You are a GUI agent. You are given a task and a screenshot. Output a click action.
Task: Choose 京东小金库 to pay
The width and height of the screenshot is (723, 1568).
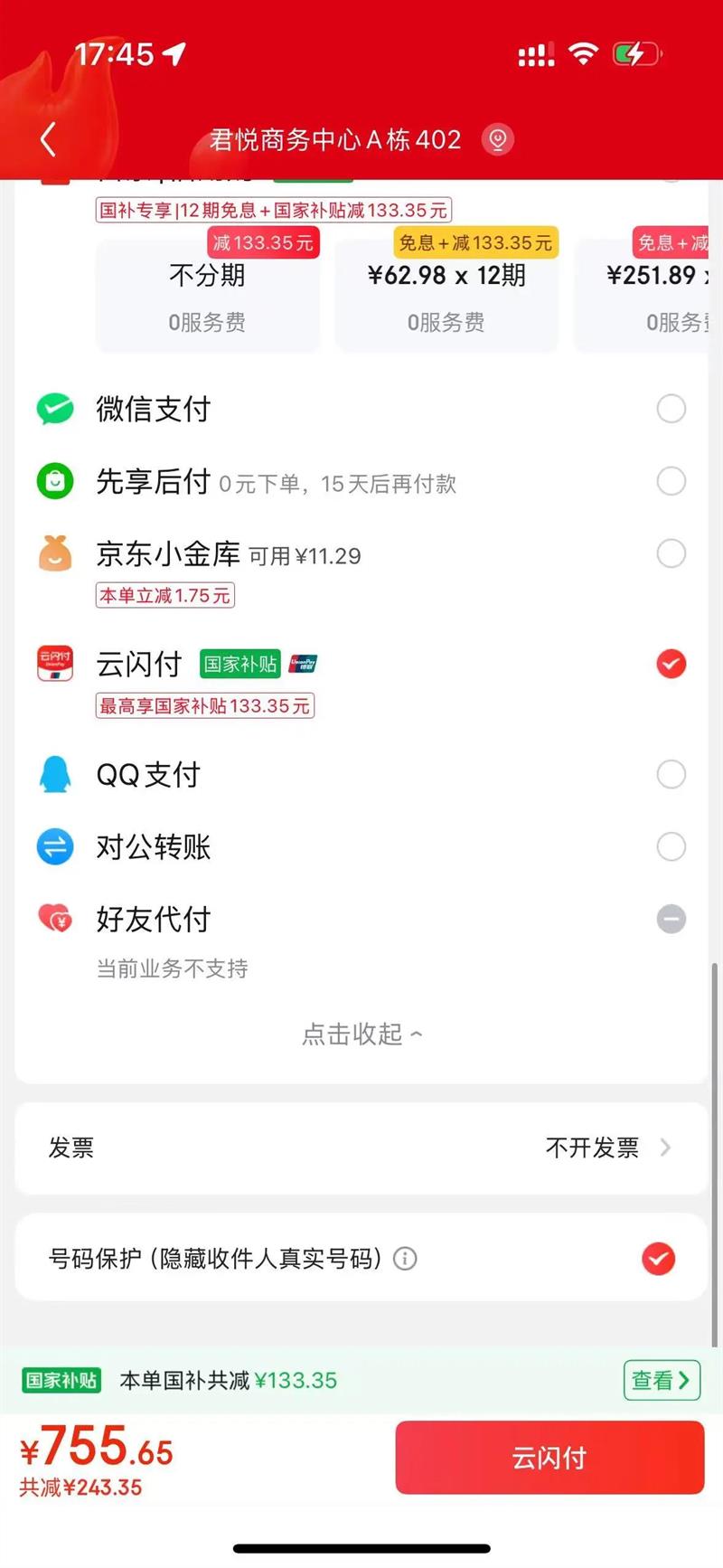(x=671, y=553)
